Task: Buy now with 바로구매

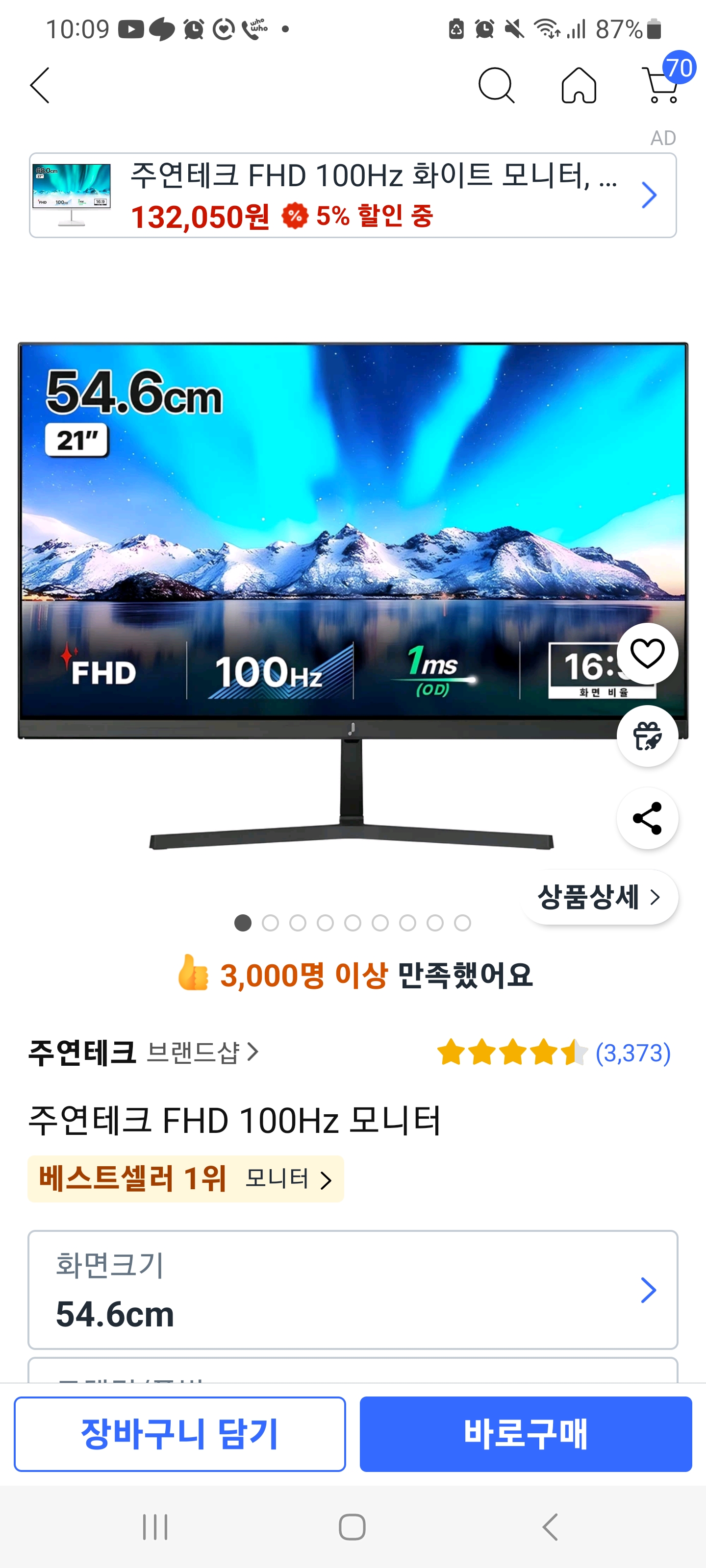Action: point(525,1434)
